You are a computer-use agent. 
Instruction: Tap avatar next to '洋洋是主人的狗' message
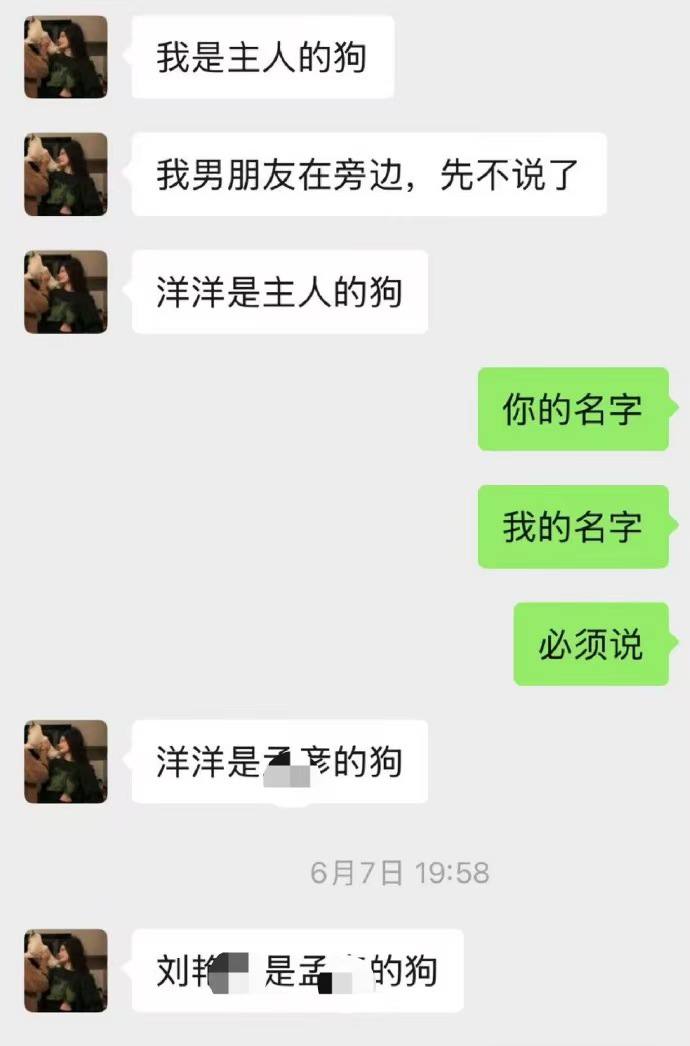point(65,291)
